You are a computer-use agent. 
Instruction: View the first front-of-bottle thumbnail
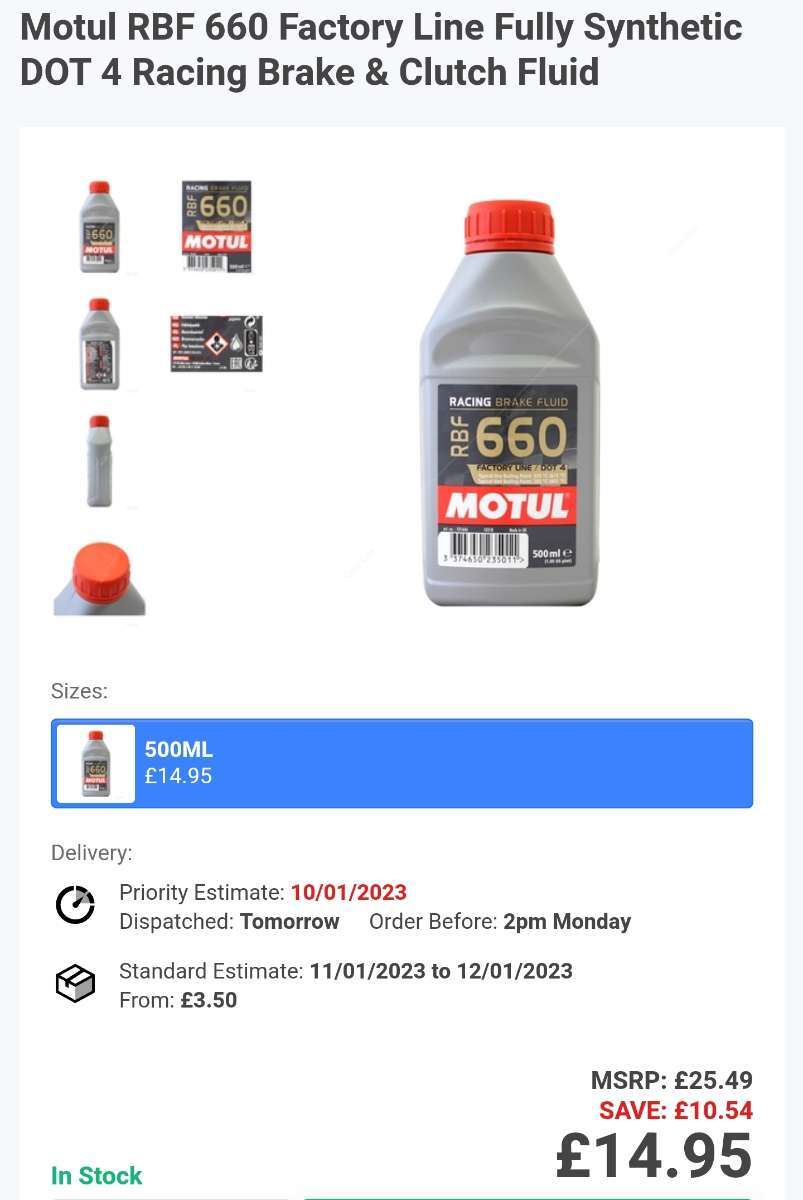[99, 227]
